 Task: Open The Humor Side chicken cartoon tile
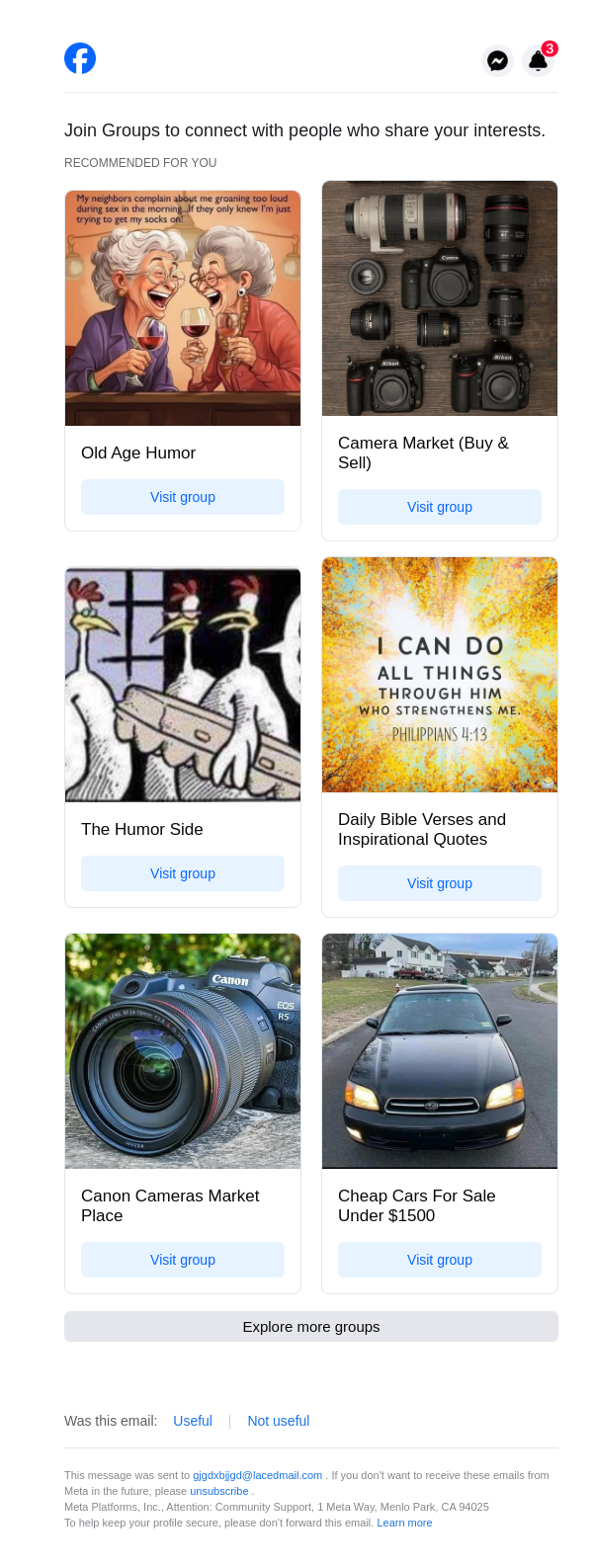click(183, 685)
